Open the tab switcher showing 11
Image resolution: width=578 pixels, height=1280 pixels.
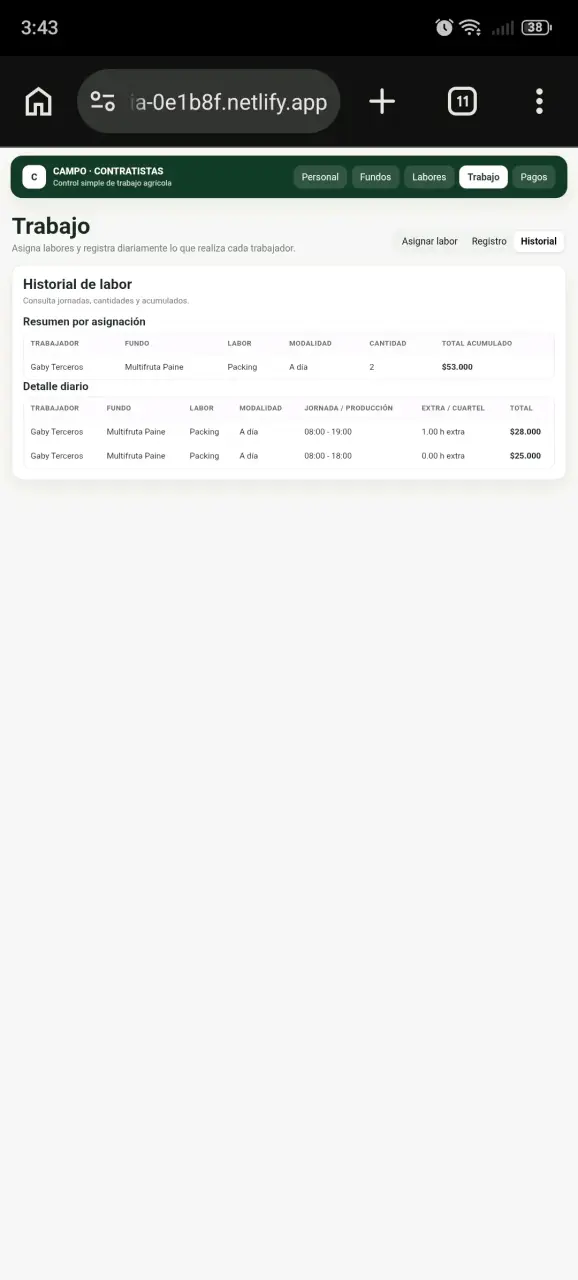tap(462, 101)
